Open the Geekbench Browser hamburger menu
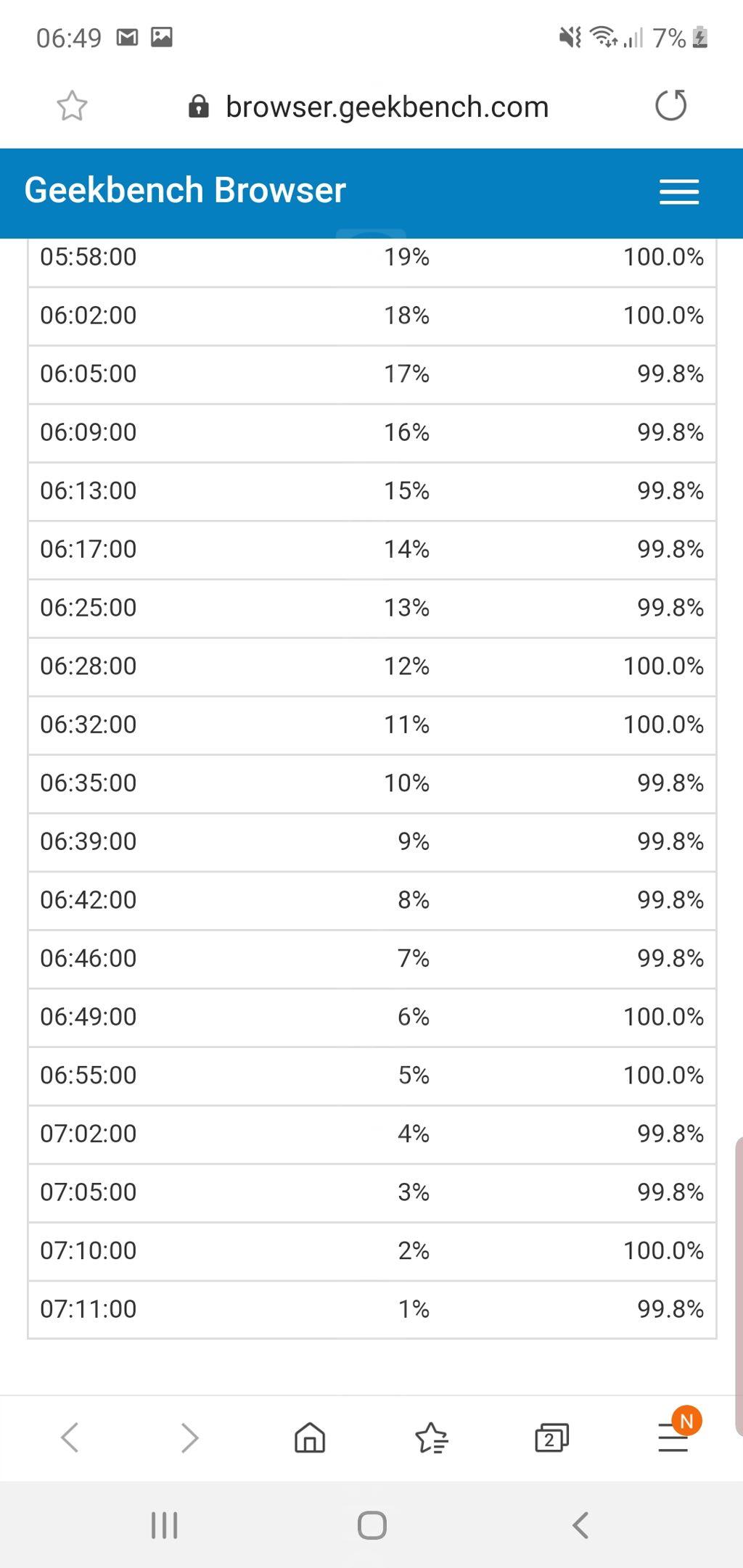Screen dimensions: 743x1568 679,192
